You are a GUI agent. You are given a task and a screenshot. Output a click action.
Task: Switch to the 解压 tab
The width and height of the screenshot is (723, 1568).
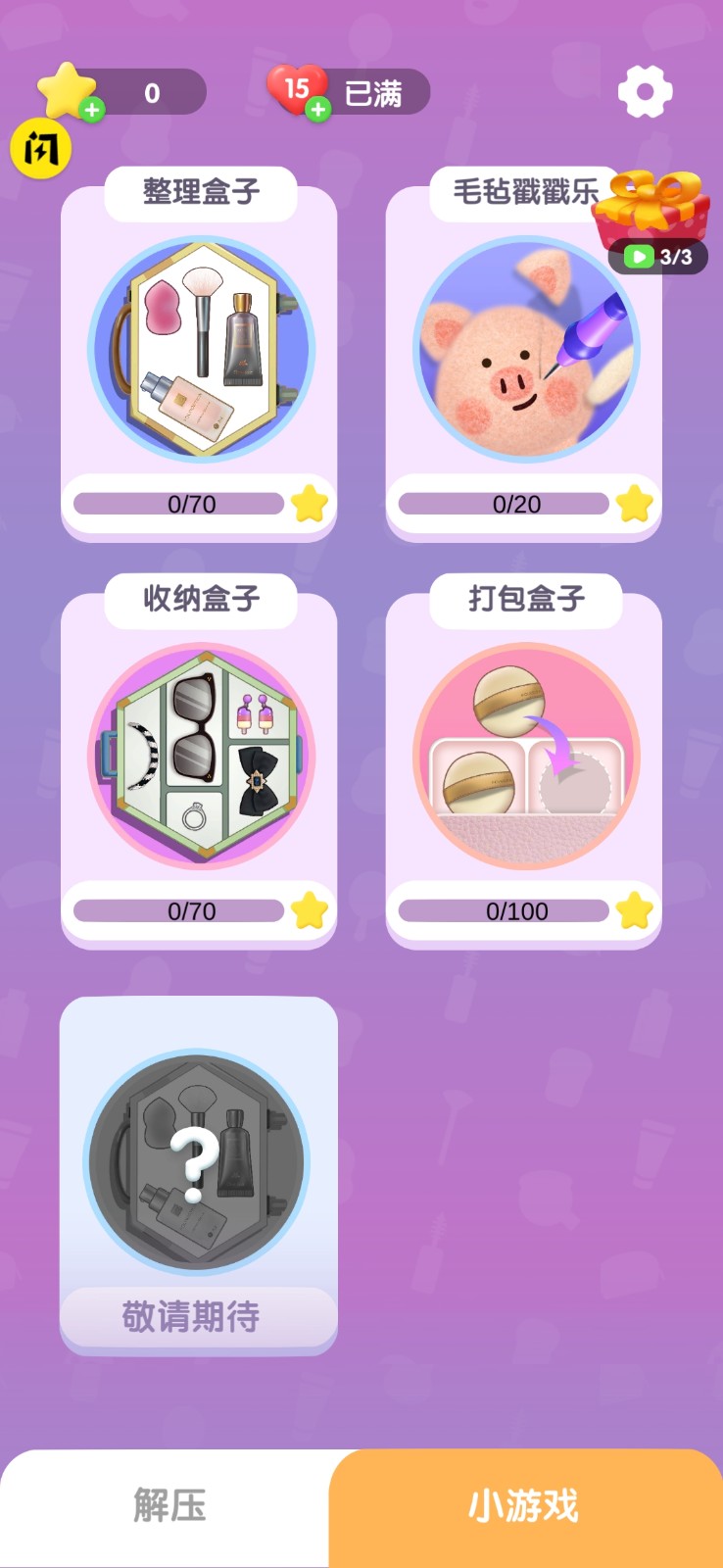[x=170, y=1507]
